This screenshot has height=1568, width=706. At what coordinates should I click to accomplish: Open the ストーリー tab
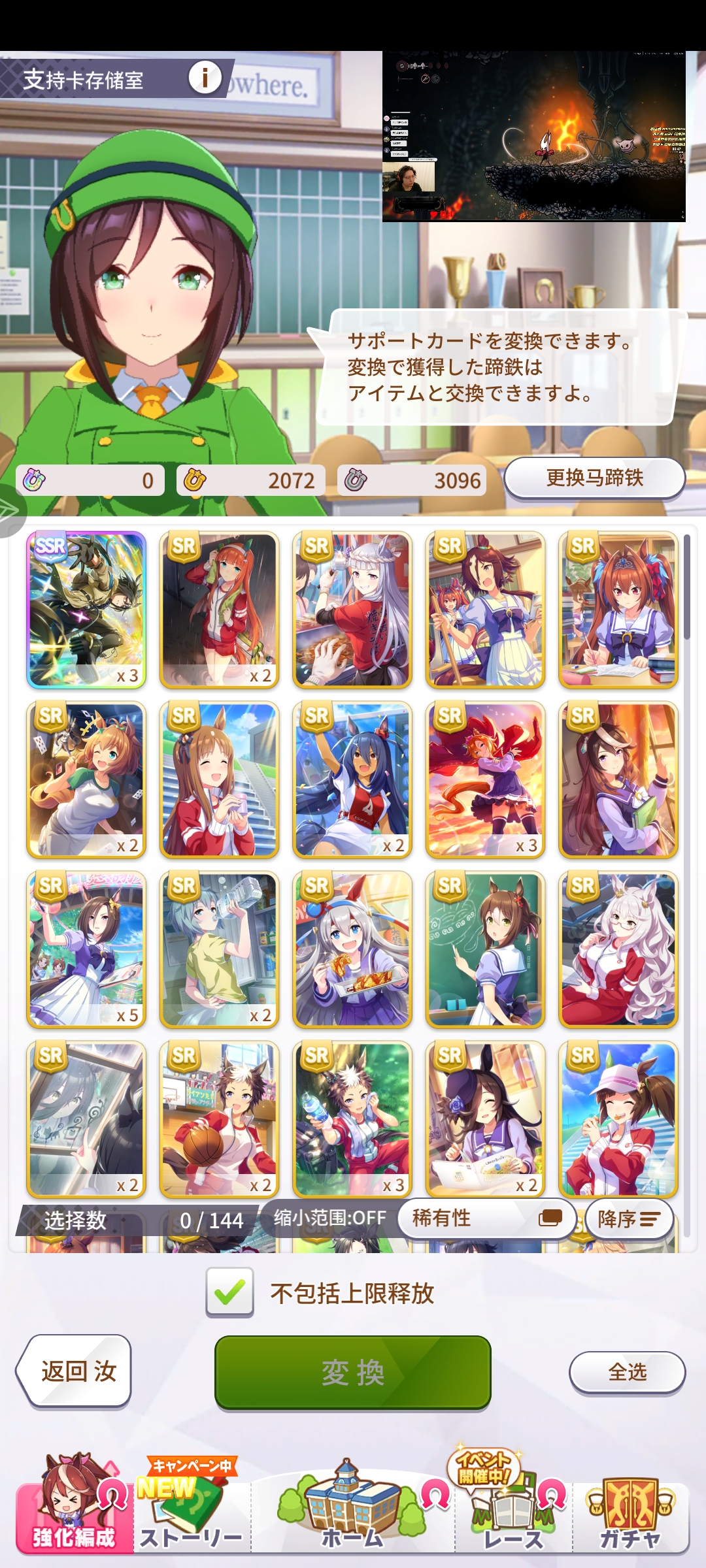(x=192, y=1509)
